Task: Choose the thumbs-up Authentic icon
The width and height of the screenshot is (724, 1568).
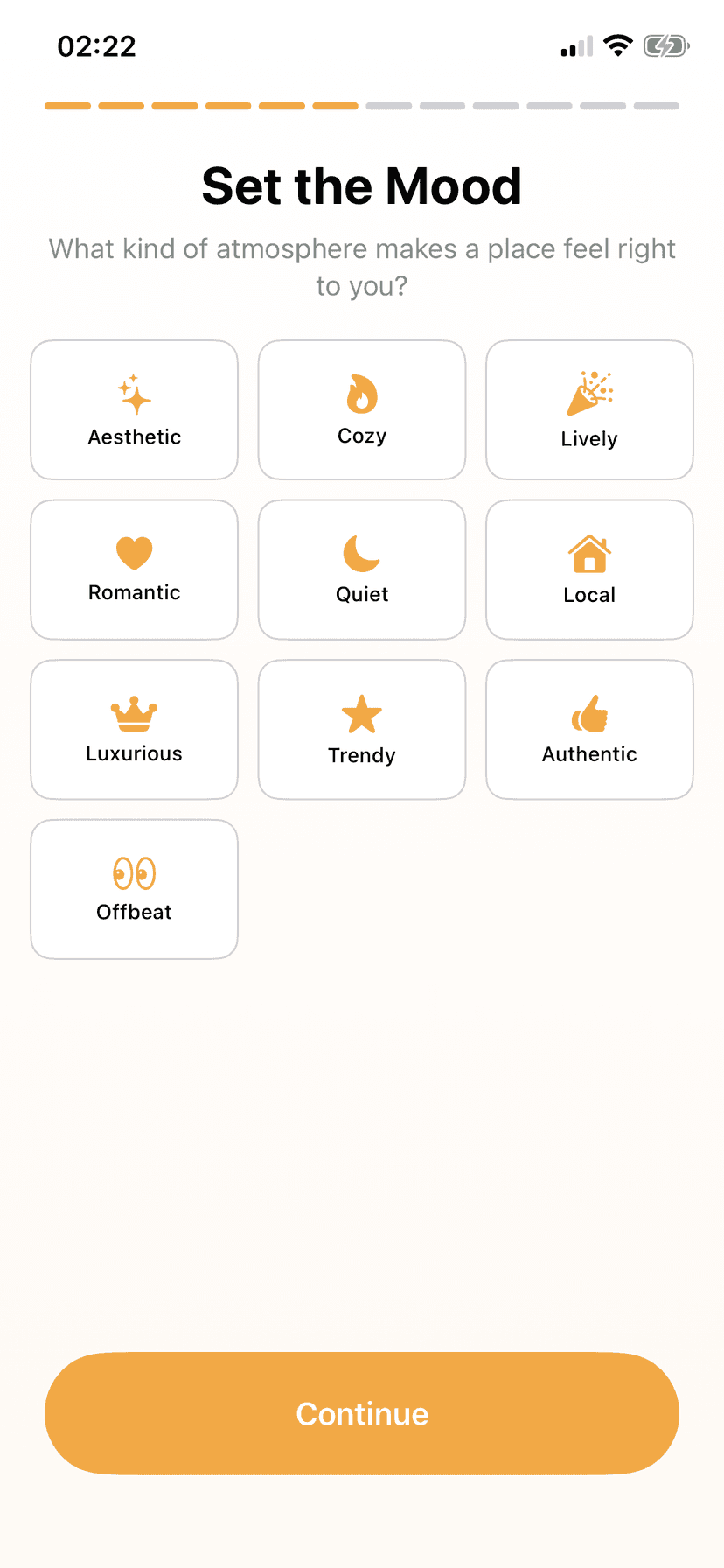Action: (588, 712)
